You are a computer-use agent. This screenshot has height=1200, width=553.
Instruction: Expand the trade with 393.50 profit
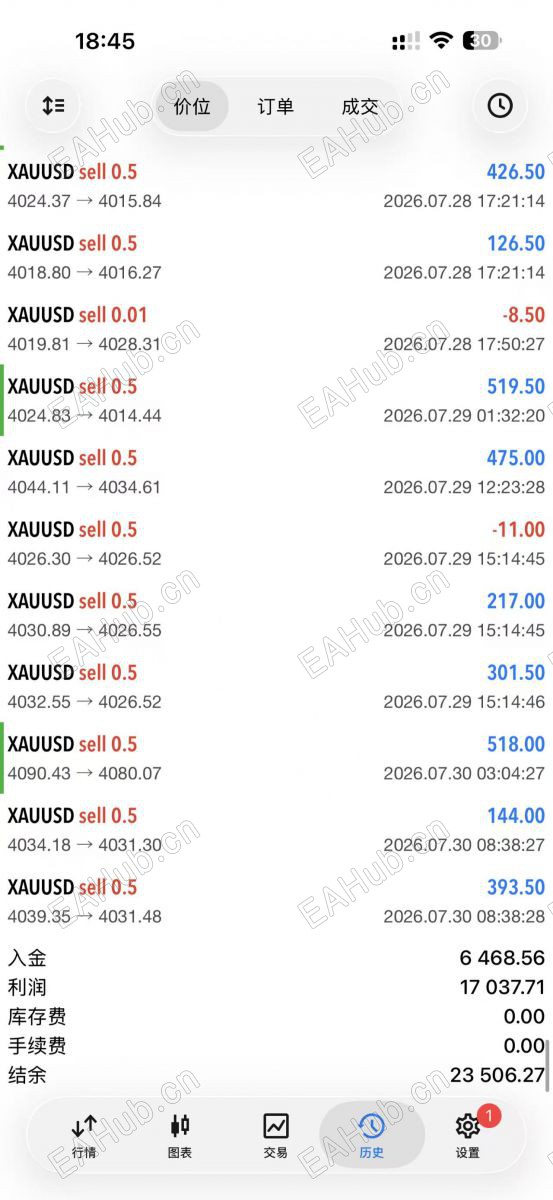click(276, 901)
